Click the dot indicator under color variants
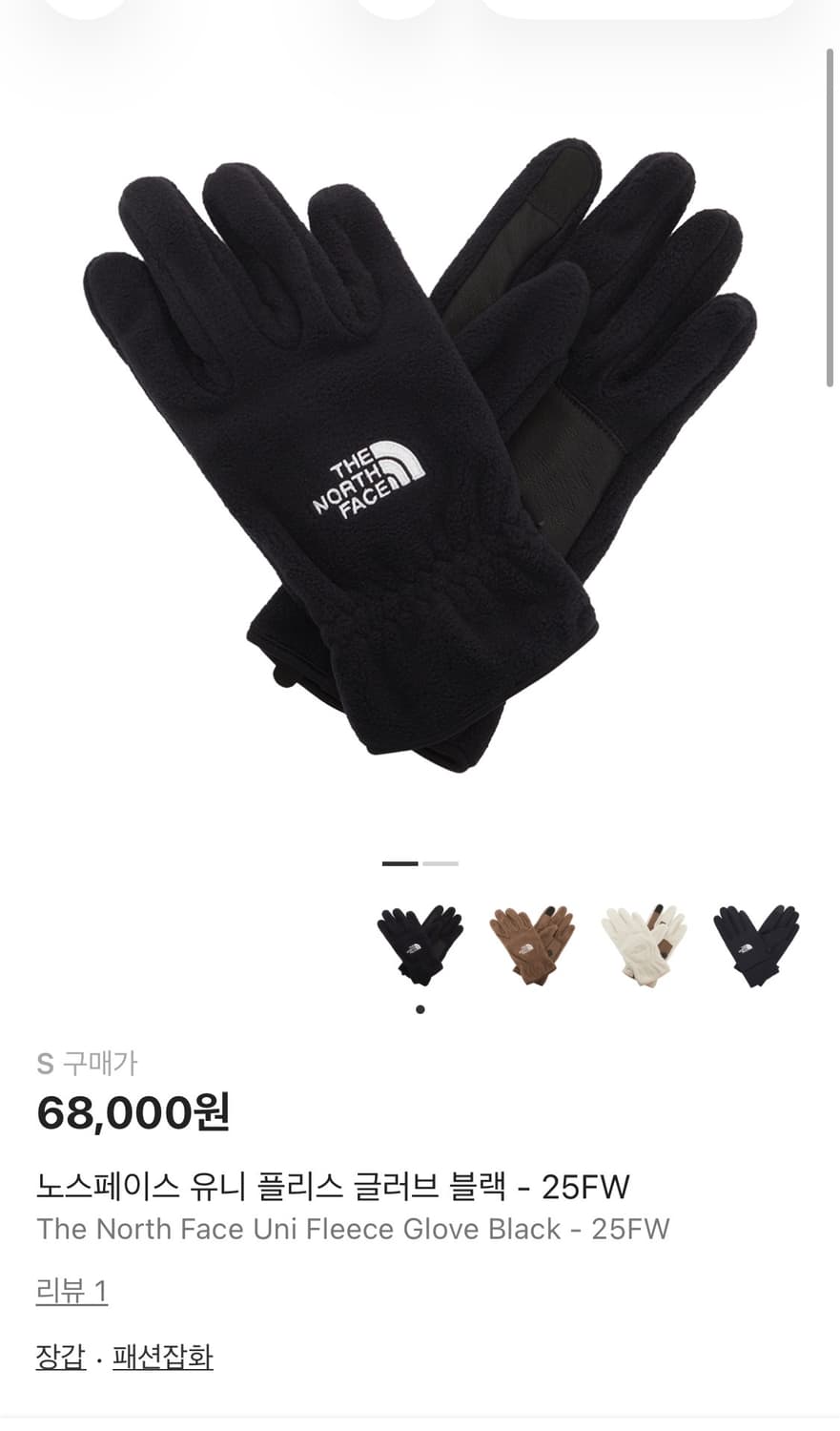 click(x=420, y=1008)
